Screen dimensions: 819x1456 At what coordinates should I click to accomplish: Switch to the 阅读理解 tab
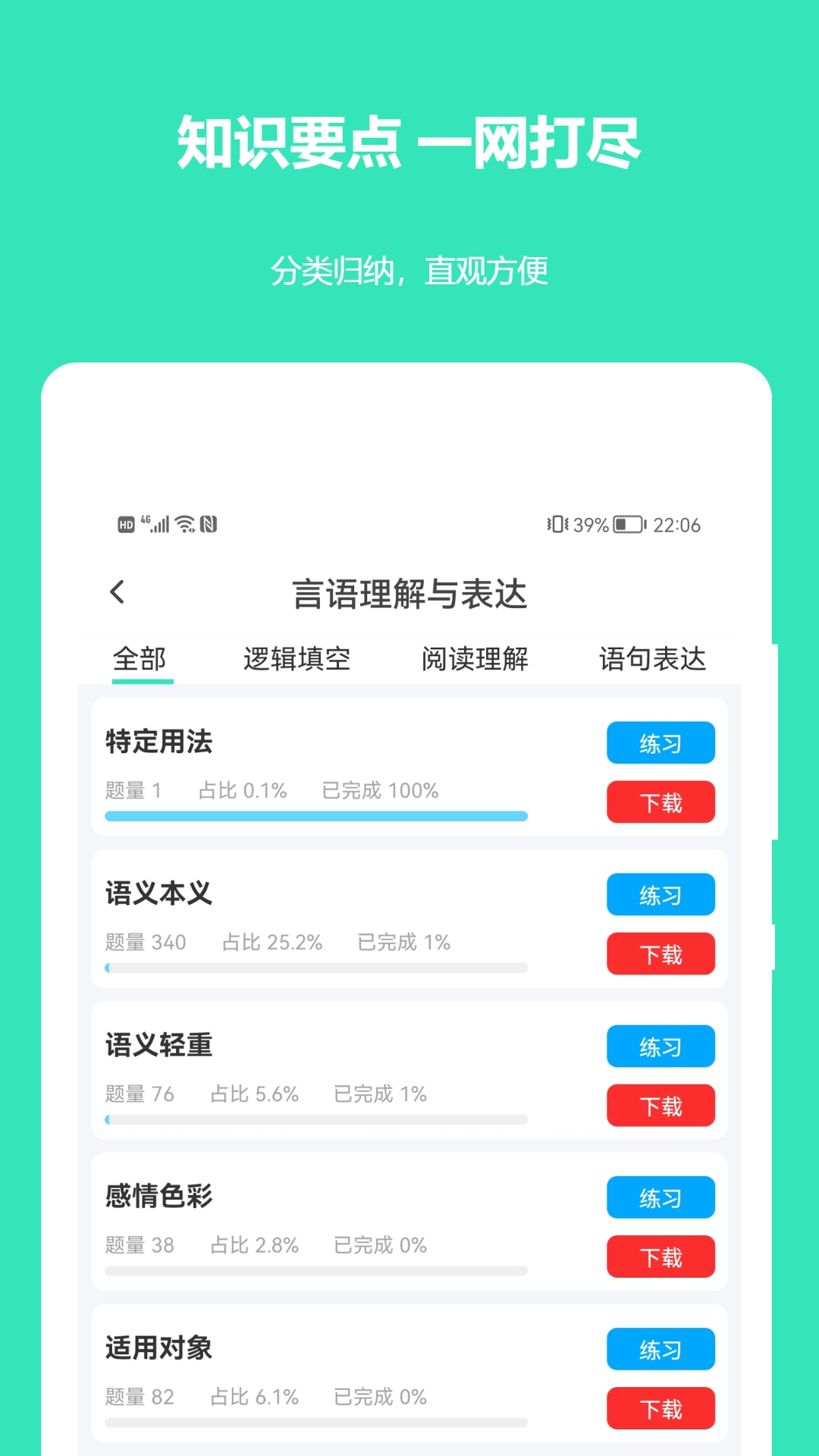(475, 660)
